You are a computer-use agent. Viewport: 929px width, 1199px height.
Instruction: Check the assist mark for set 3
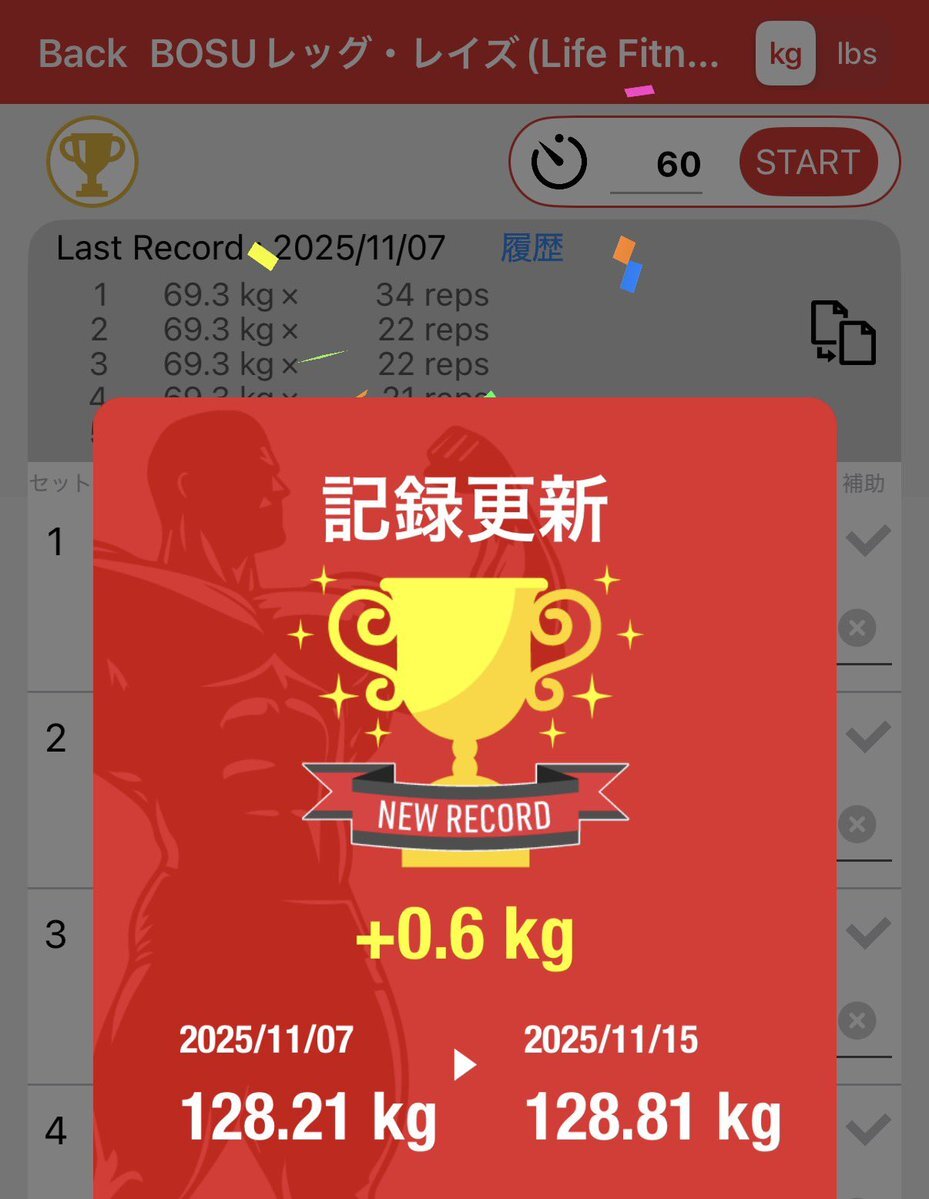tap(867, 933)
